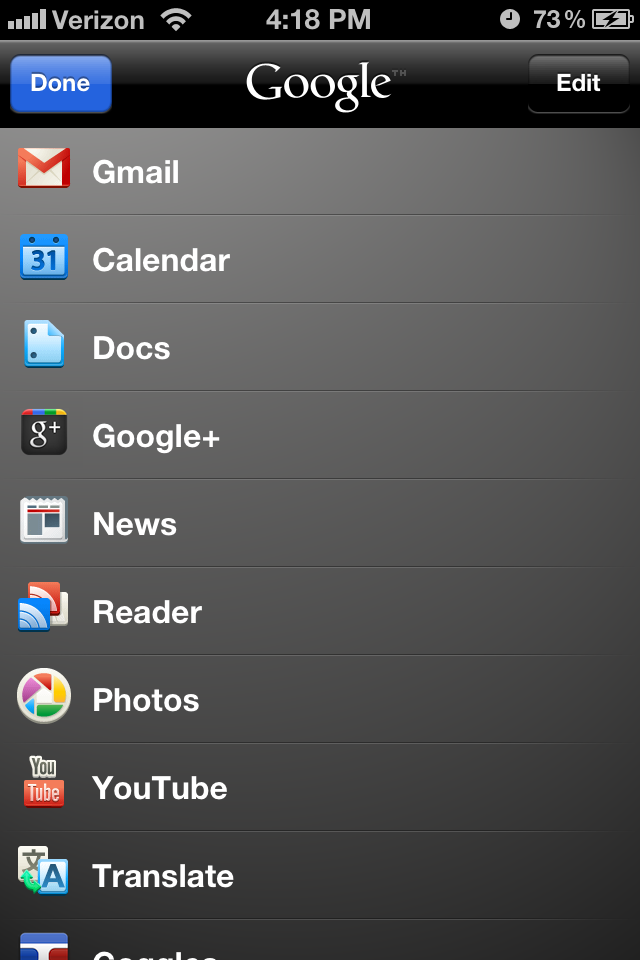The height and width of the screenshot is (960, 640).
Task: Tap the Done button
Action: point(61,84)
